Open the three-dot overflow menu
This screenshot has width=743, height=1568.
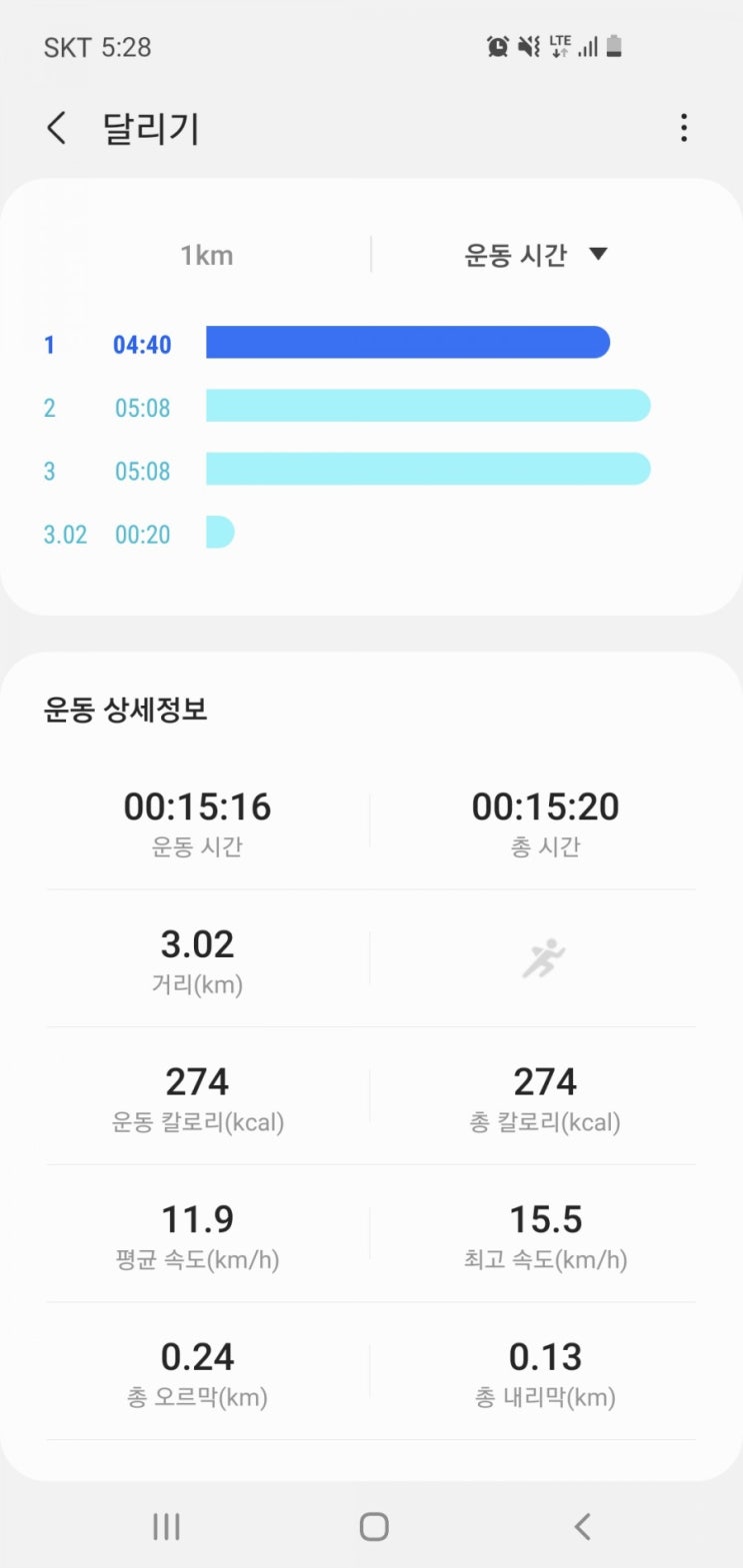pyautogui.click(x=684, y=128)
